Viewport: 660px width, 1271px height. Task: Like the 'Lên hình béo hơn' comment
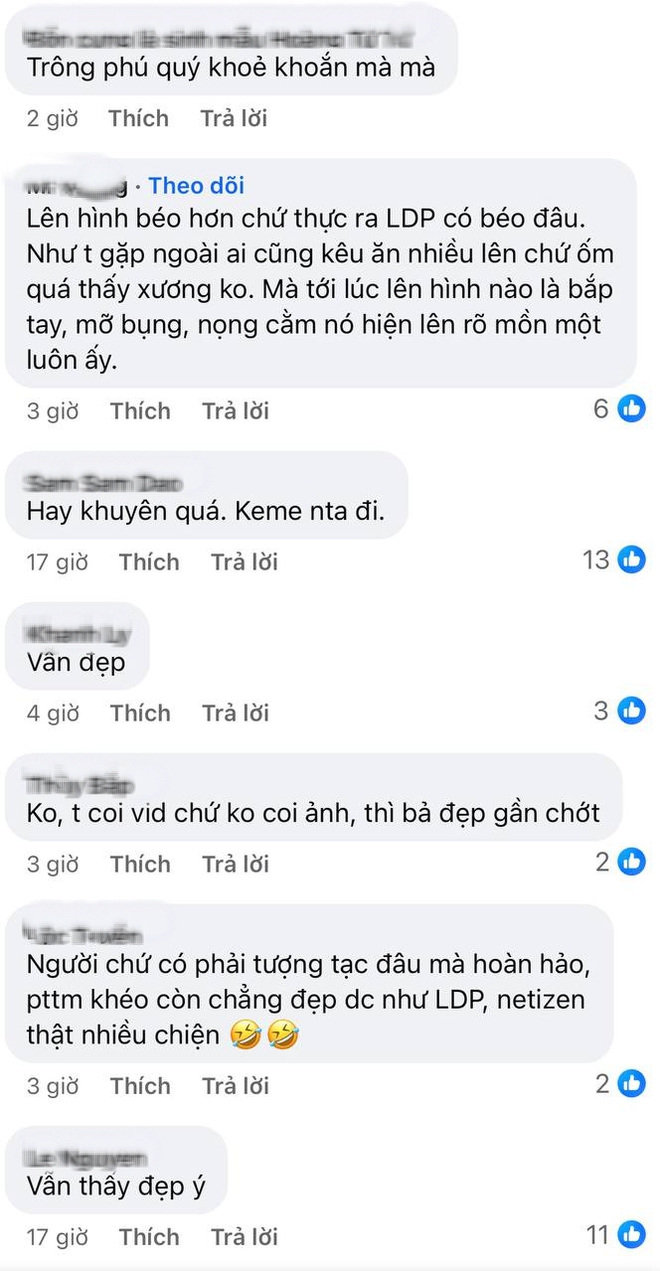click(140, 411)
